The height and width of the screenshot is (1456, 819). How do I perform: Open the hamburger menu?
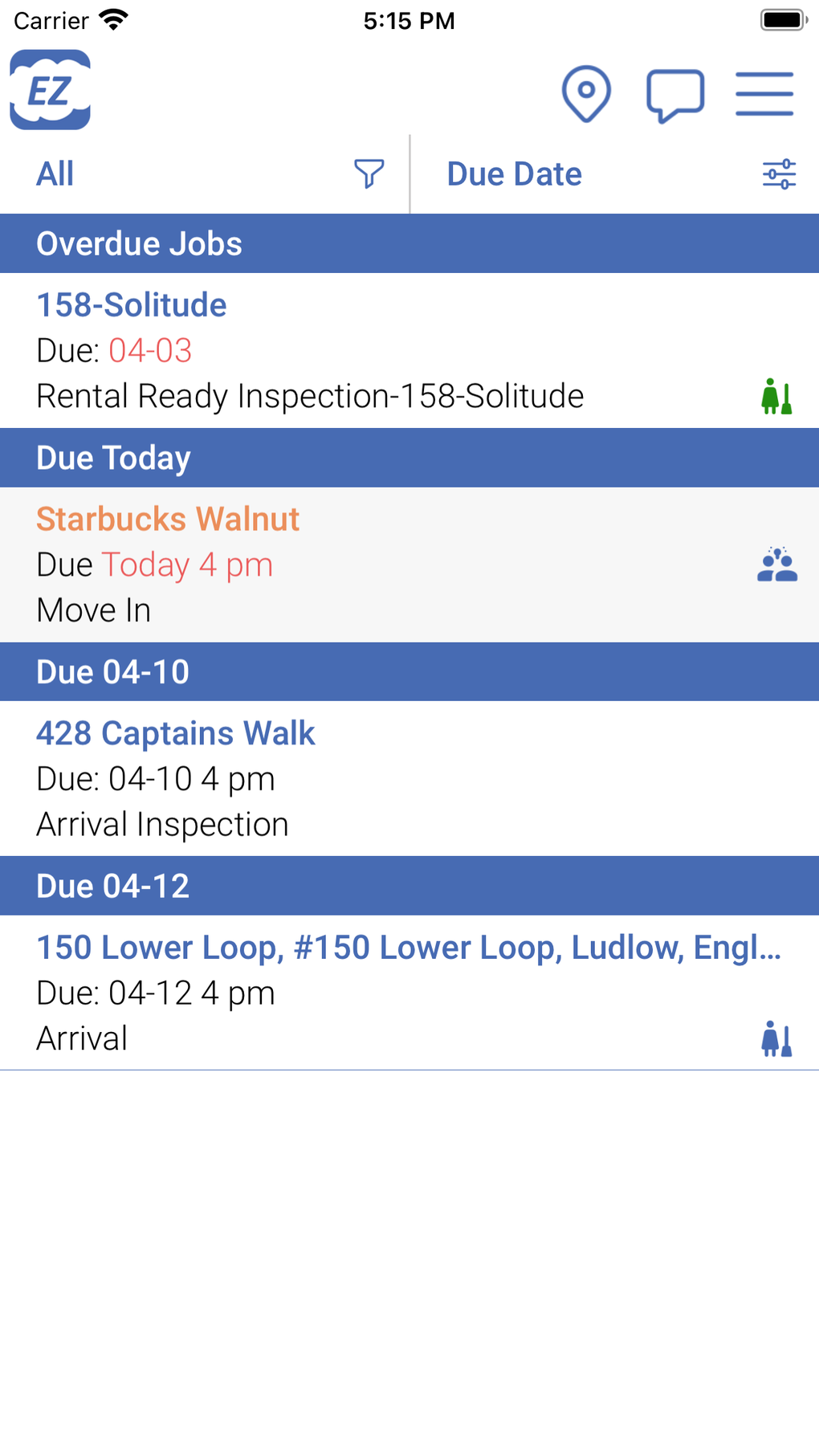tap(764, 94)
